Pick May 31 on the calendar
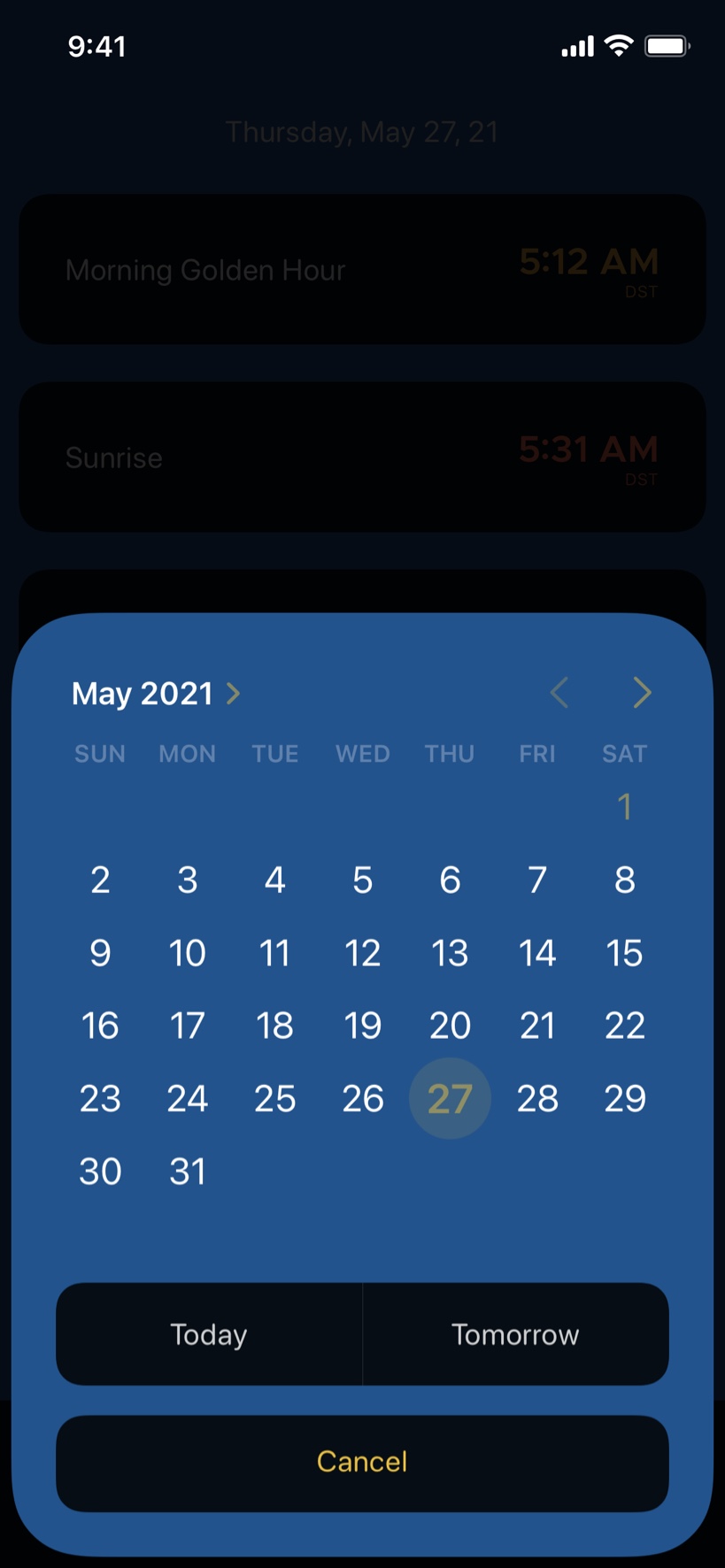Viewport: 725px width, 1568px height. [x=188, y=1172]
